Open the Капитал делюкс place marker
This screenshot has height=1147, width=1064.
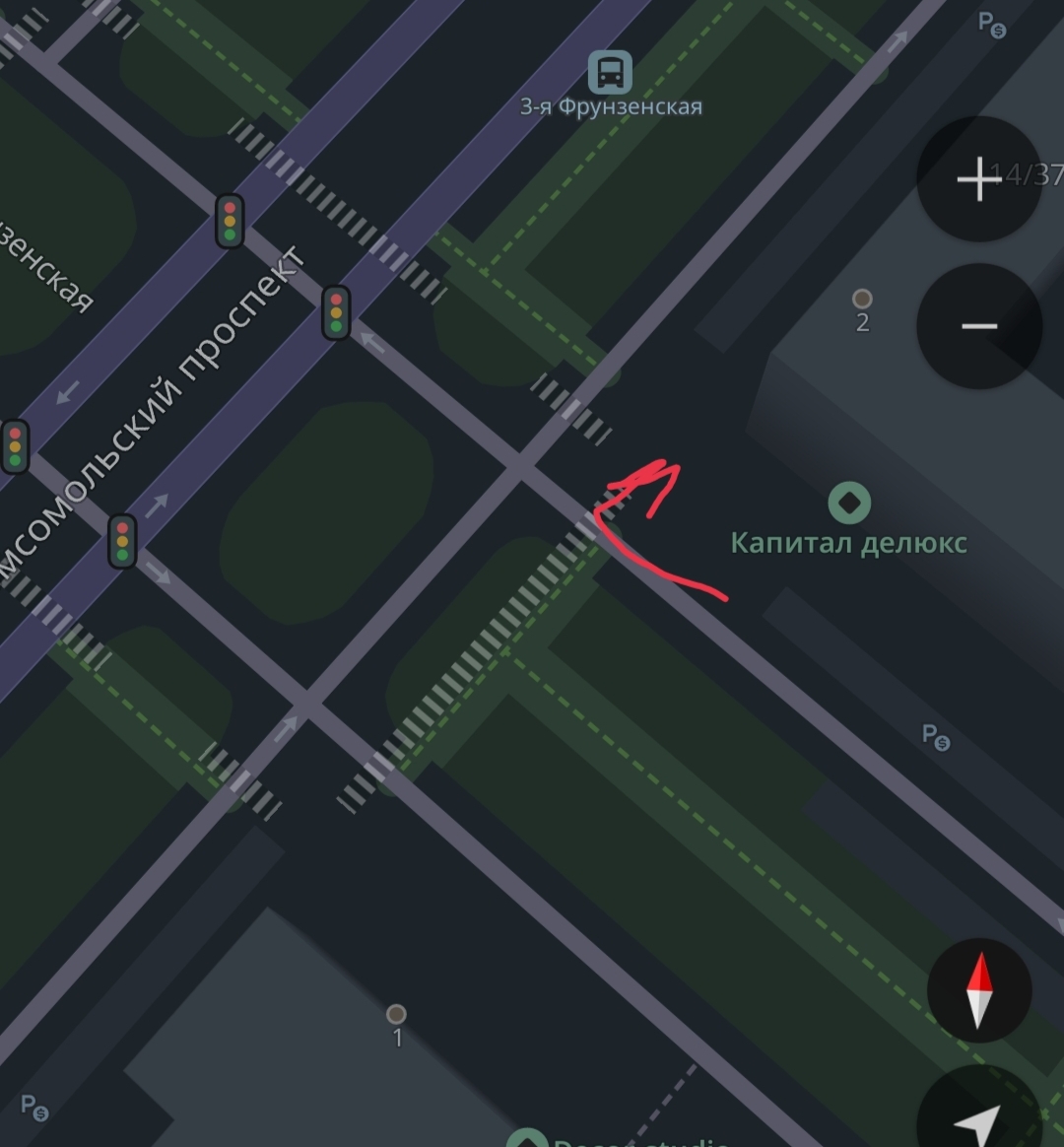coord(848,504)
